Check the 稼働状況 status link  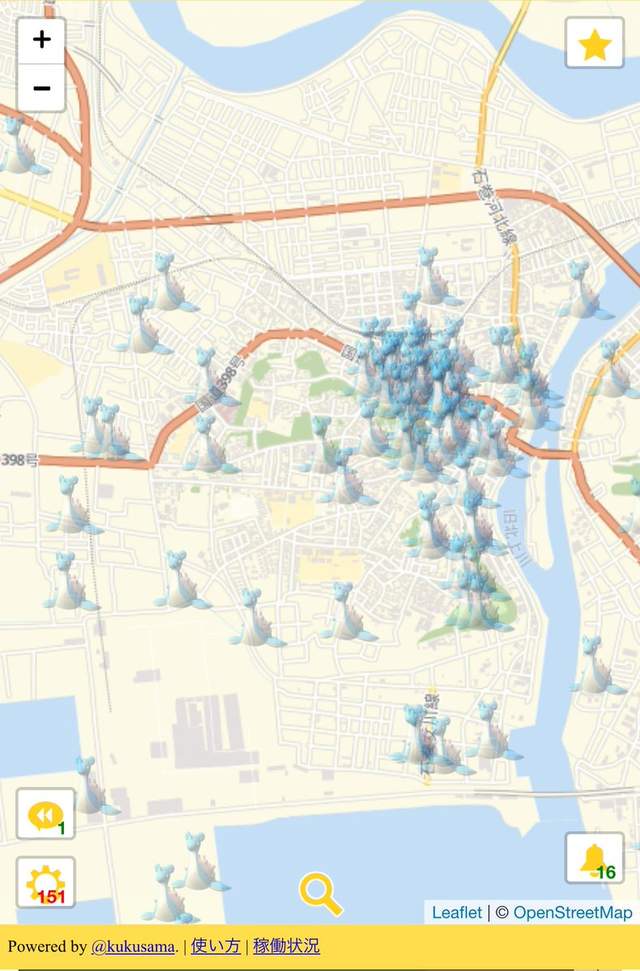click(x=286, y=946)
